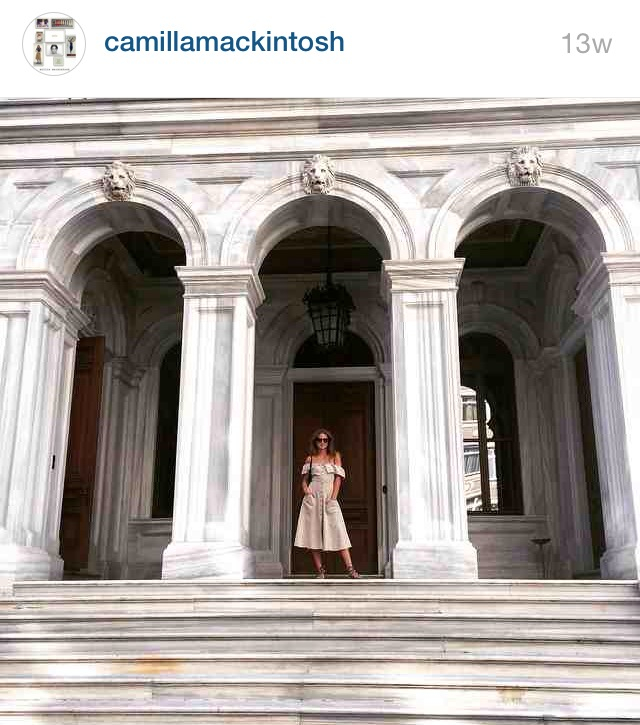
Task: Open the post photo of the marble arches
Action: 320,411
